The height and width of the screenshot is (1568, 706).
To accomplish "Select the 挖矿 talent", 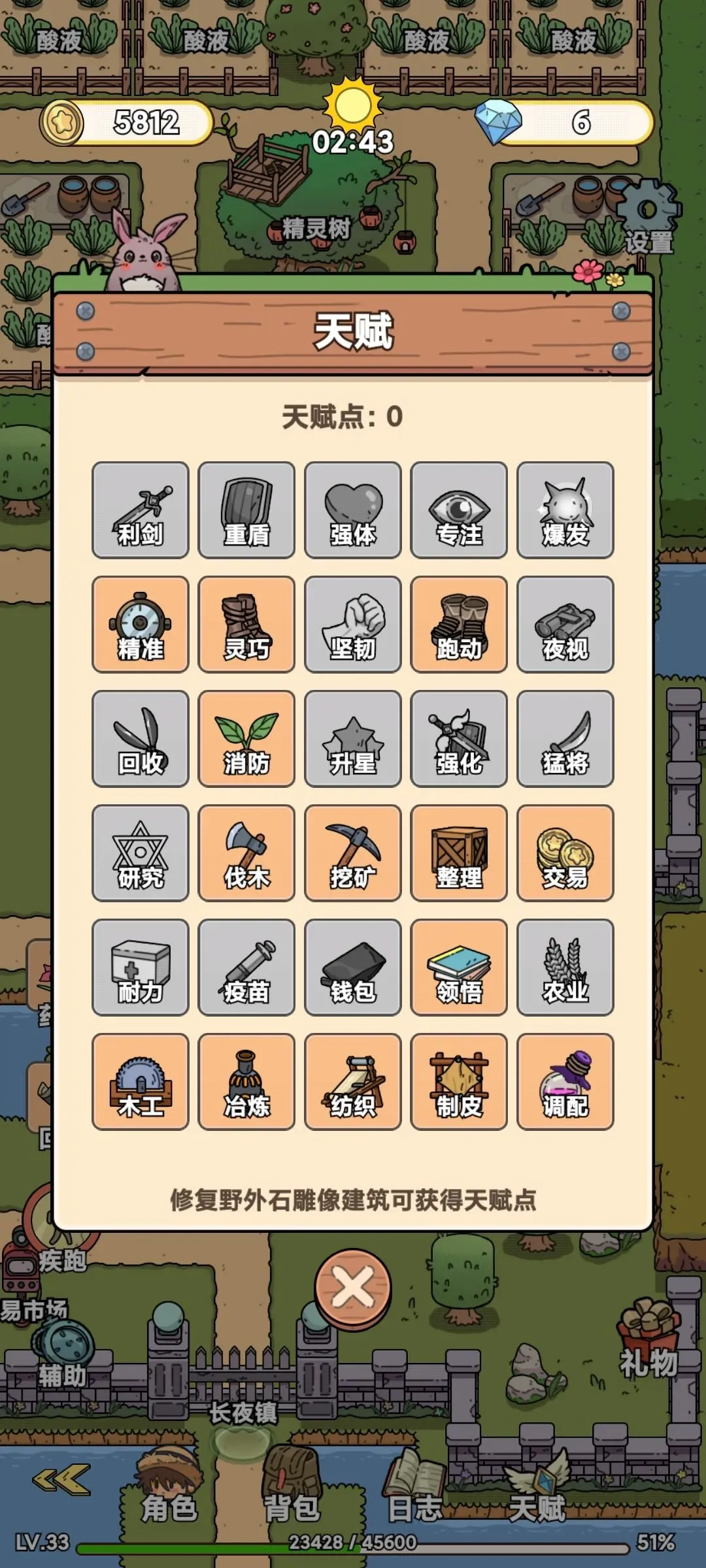I will coord(353,853).
